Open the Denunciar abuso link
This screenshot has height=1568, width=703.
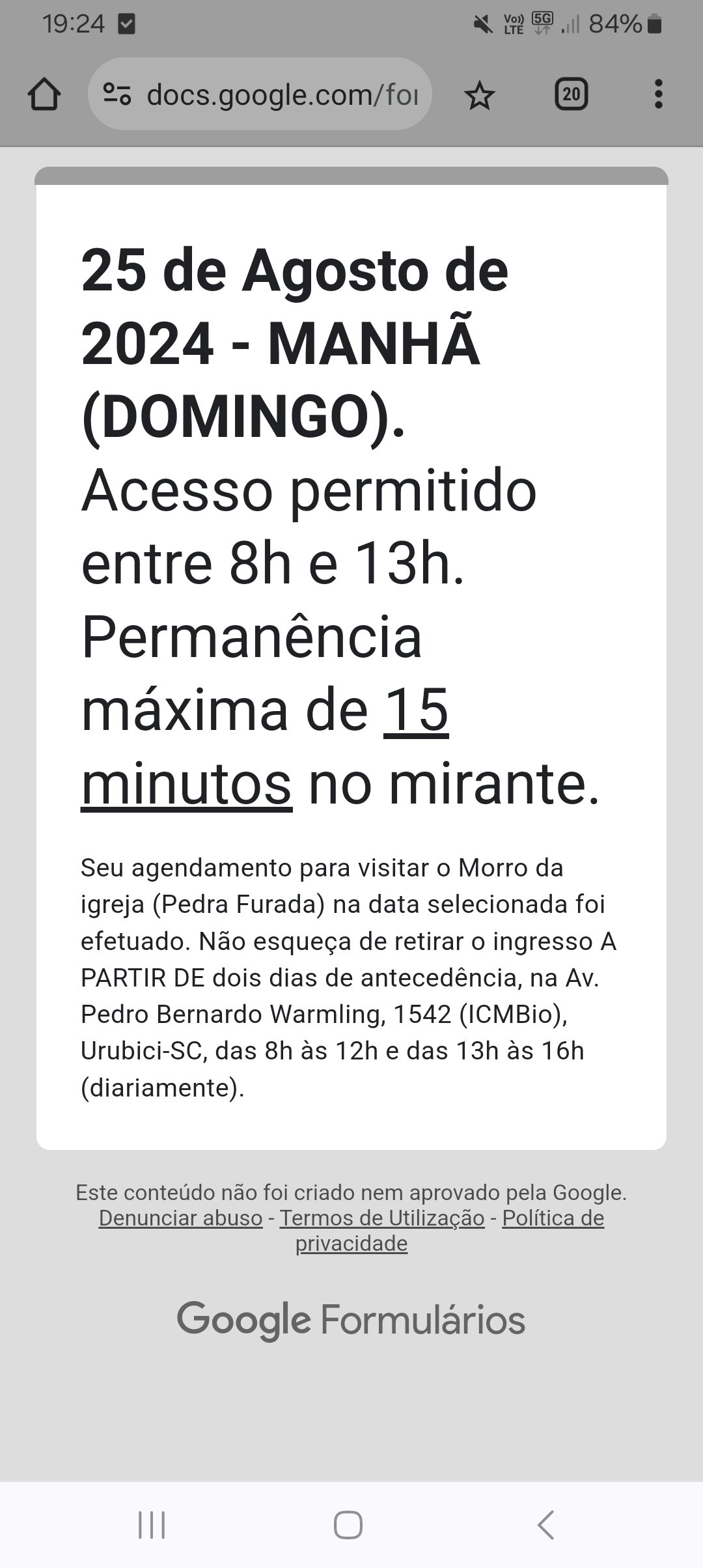pos(180,1218)
